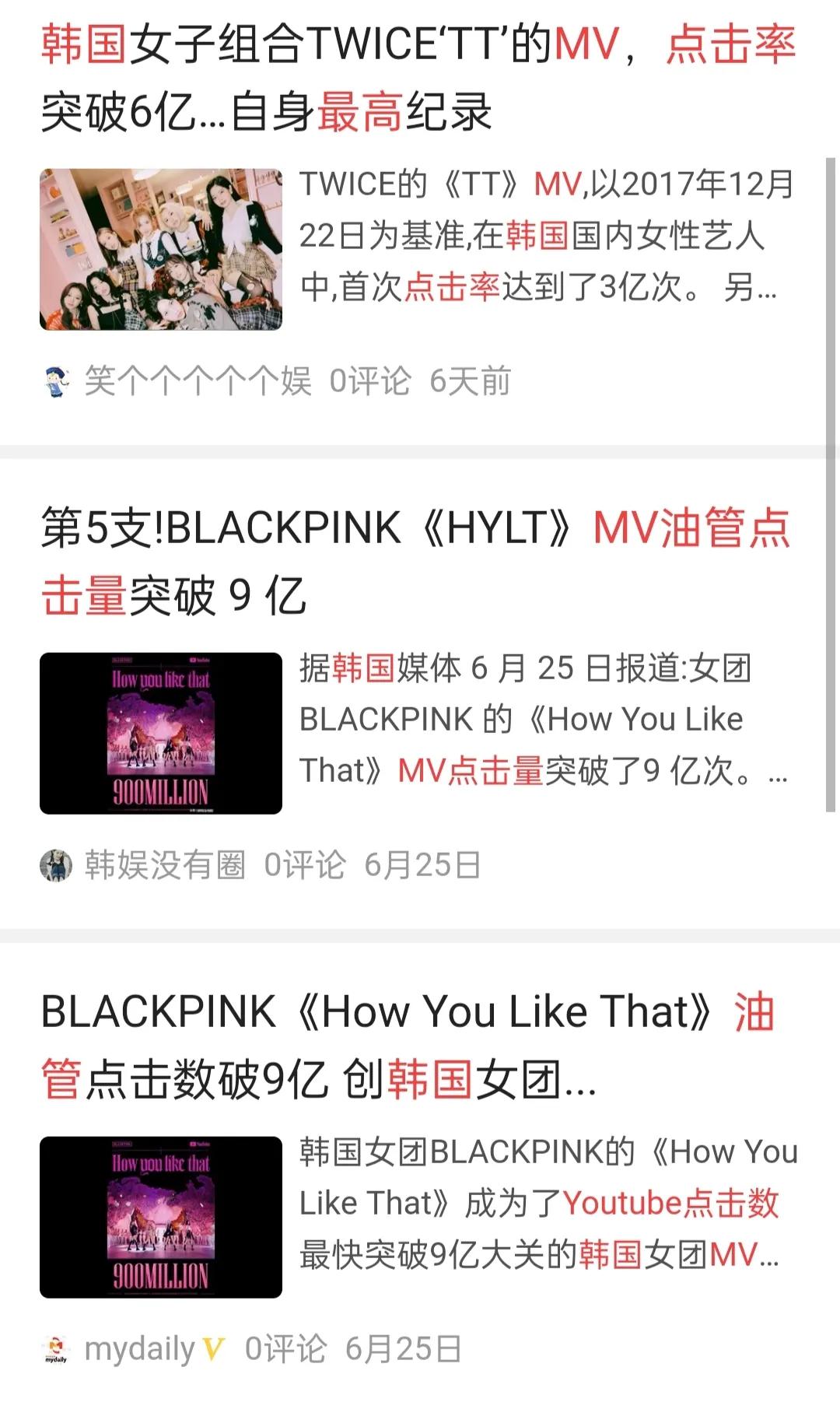Viewport: 840px width, 1402px height.
Task: Click the bottom How You Like That thumbnail
Action: pos(162,1214)
